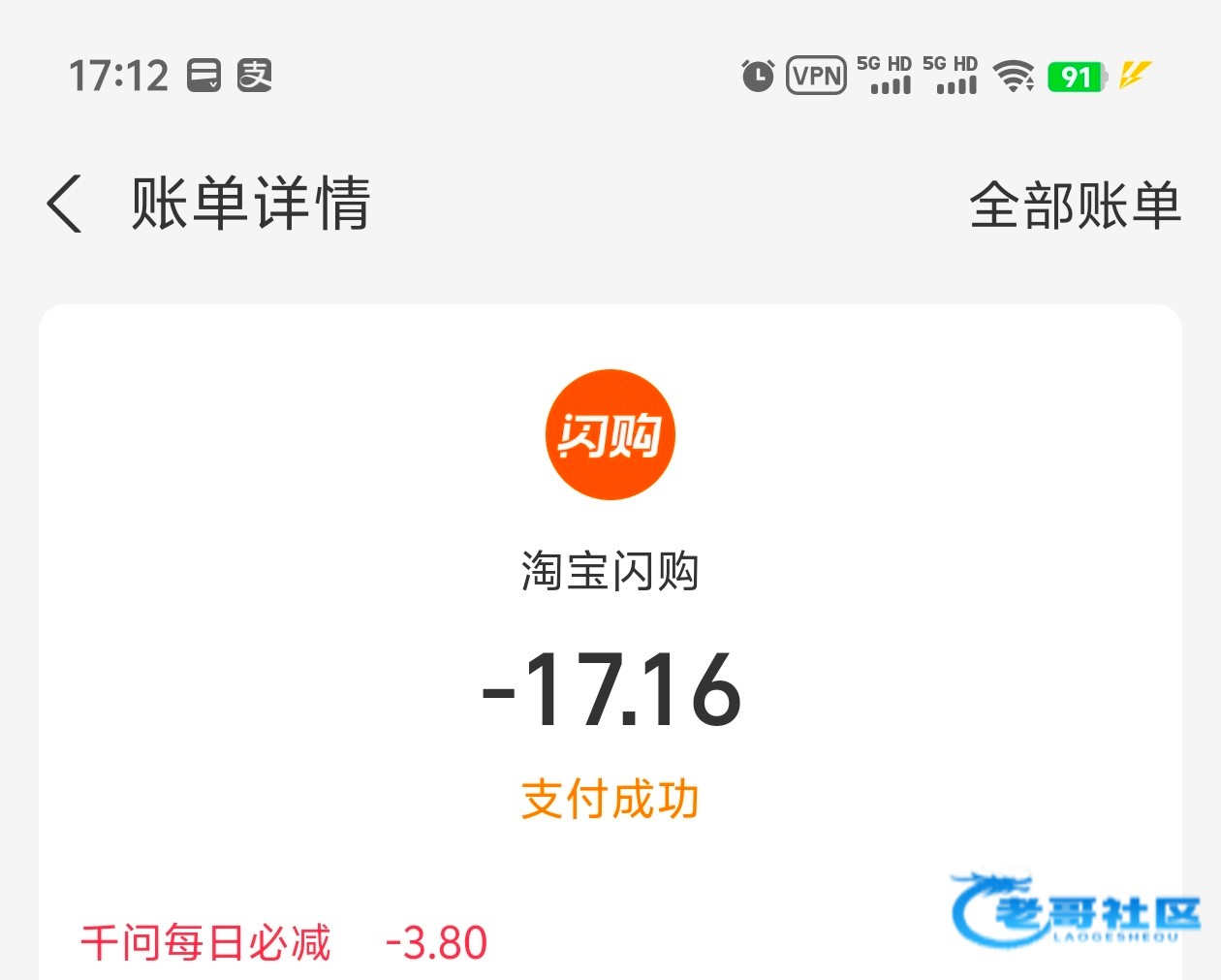This screenshot has width=1221, height=980.
Task: Go back from the 账单详情 page
Action: point(65,205)
